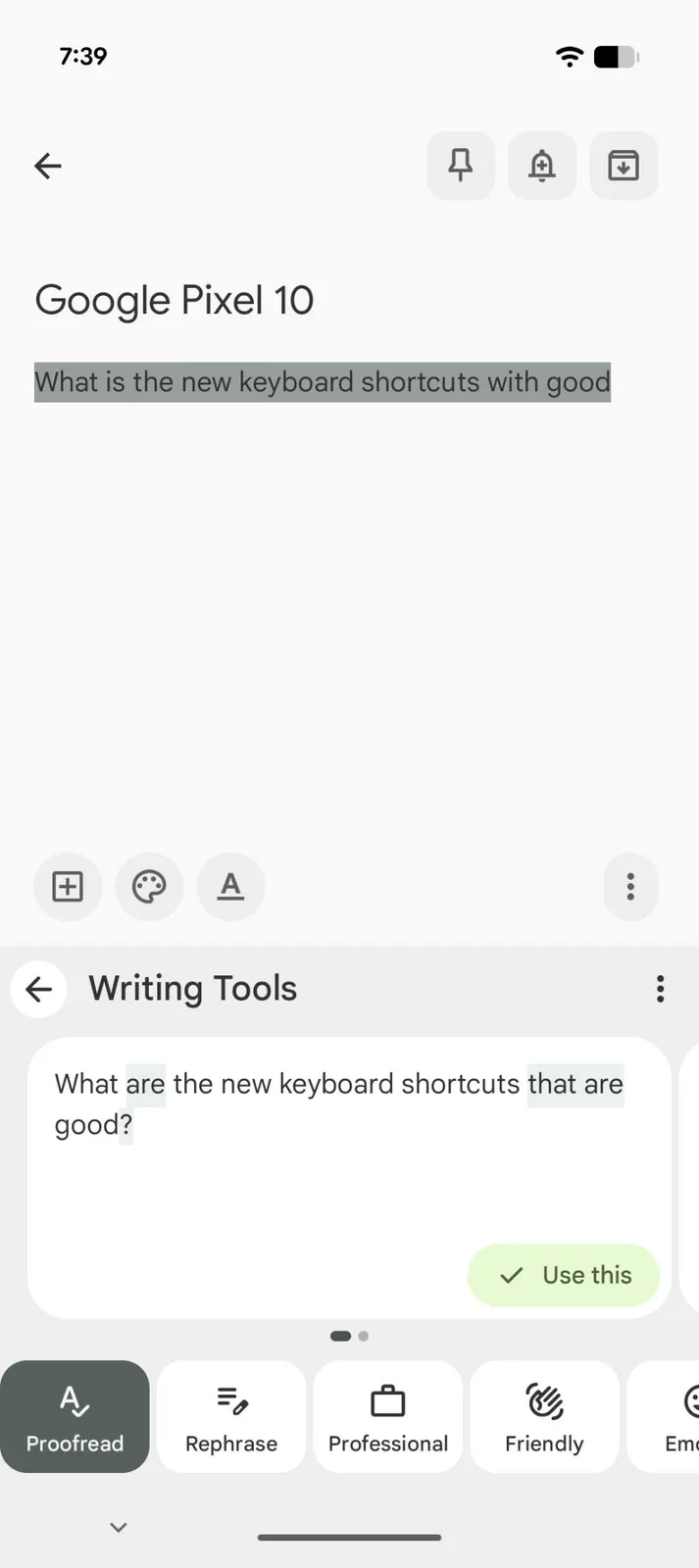The height and width of the screenshot is (1568, 699).
Task: Edit the Google Pixel 10 title
Action: tap(175, 300)
